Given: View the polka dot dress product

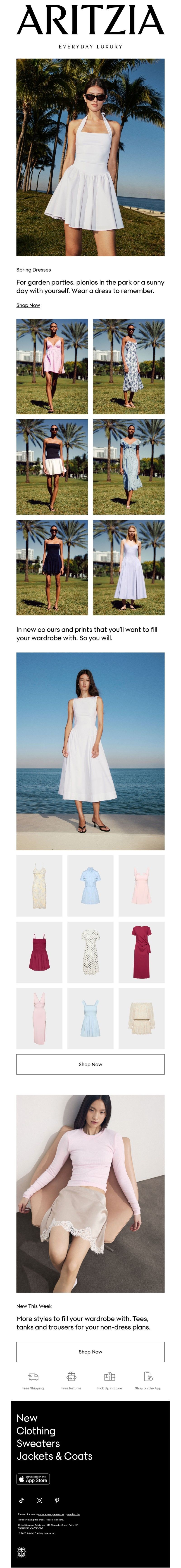Looking at the screenshot, I should [90, 951].
